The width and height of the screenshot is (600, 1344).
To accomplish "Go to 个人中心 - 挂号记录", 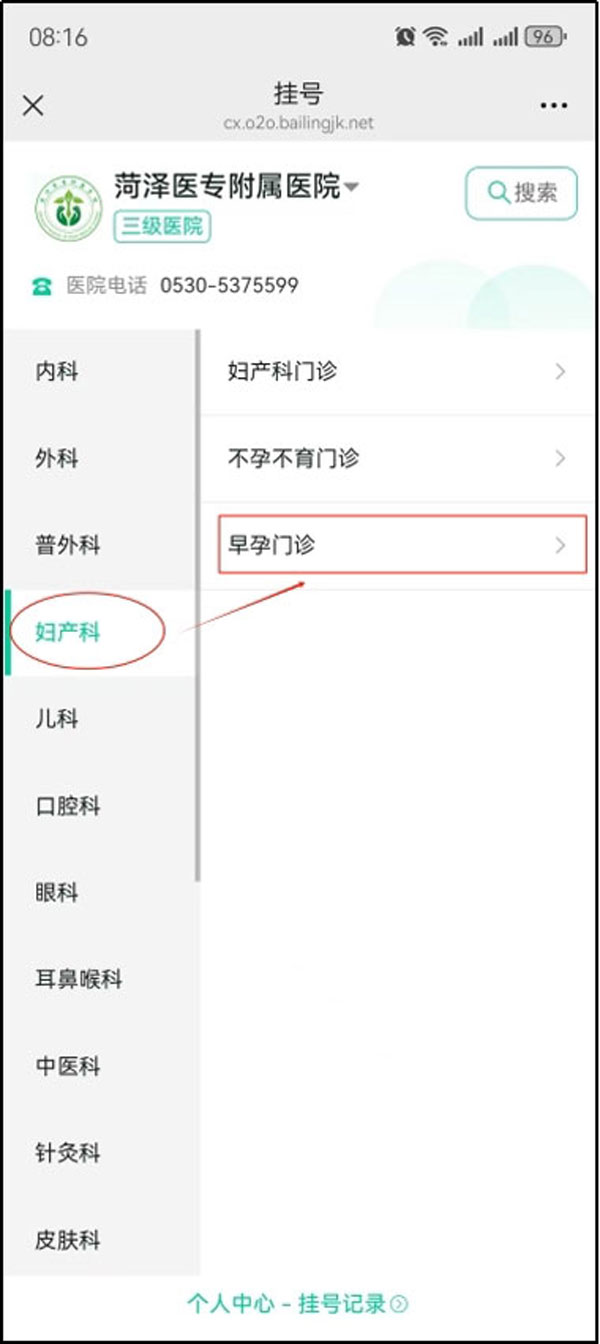I will 298,1303.
